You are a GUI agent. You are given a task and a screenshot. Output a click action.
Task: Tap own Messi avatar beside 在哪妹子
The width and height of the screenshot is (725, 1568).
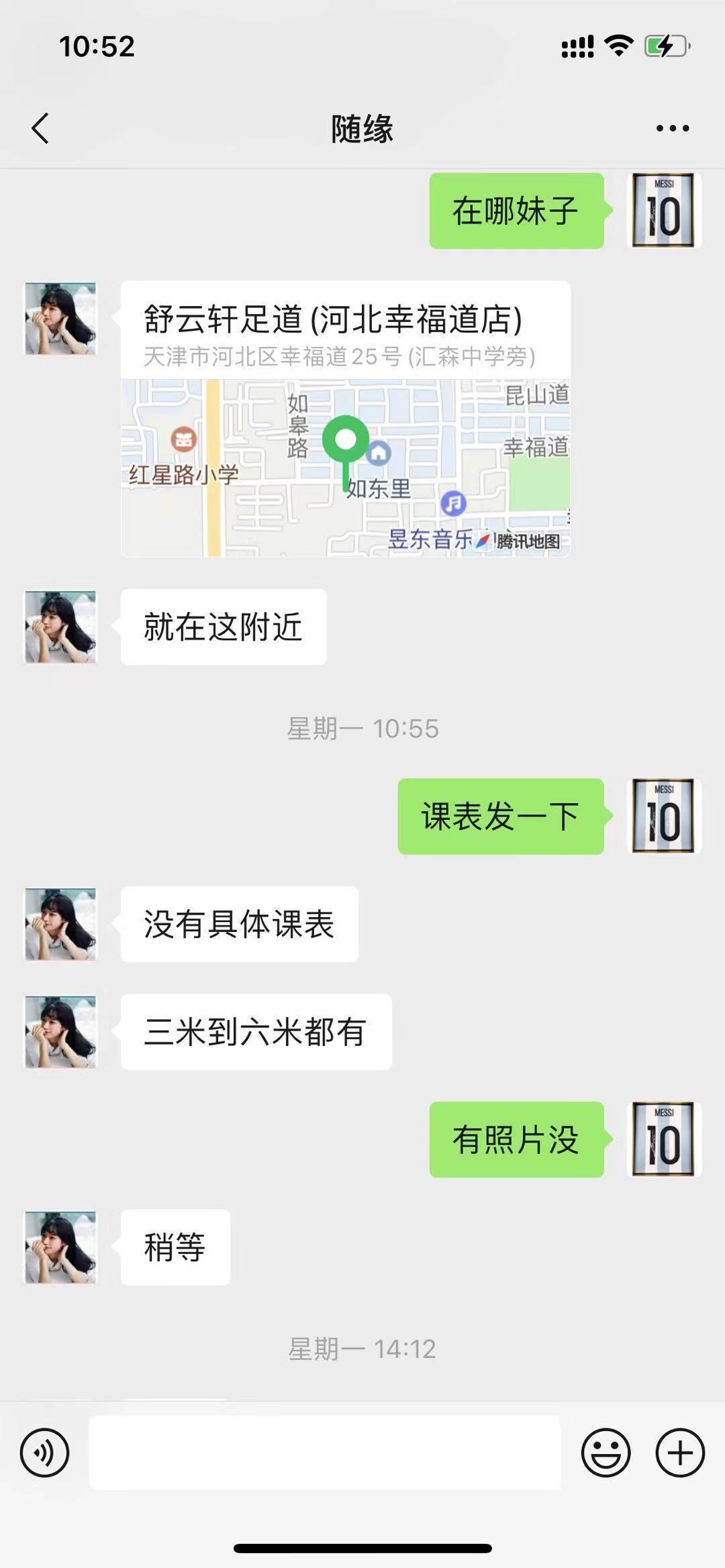pyautogui.click(x=663, y=211)
